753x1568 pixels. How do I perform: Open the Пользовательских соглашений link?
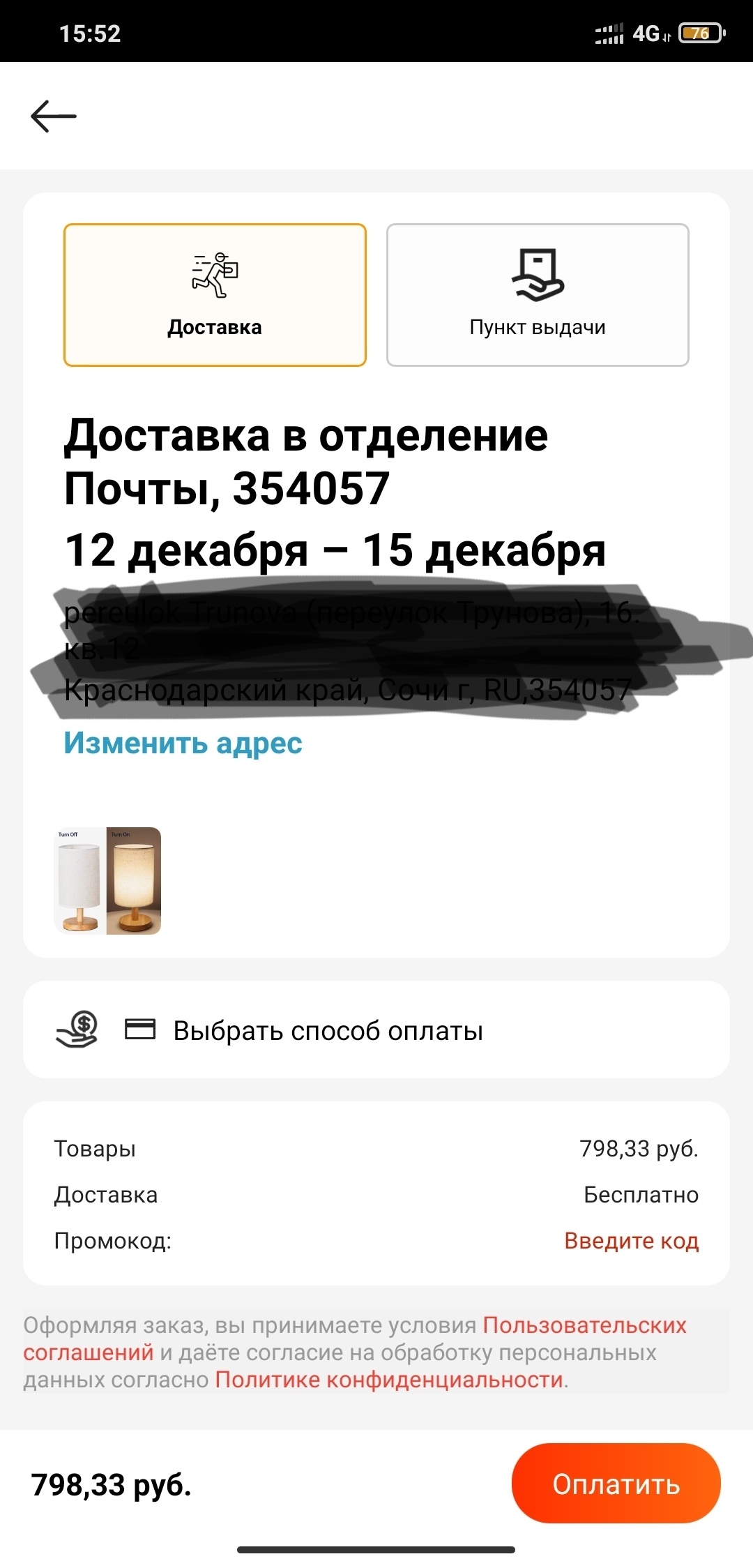(584, 1325)
